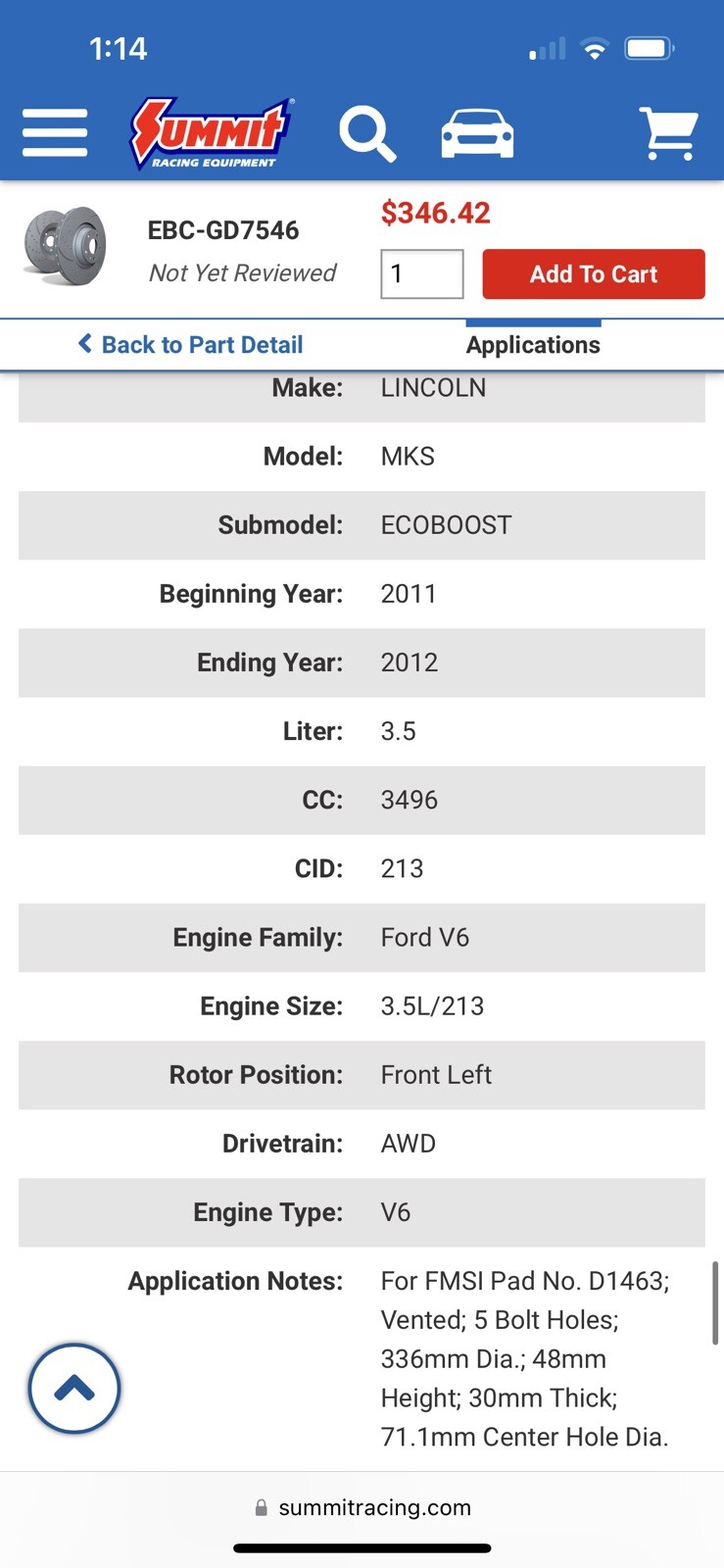
Task: Open the hamburger menu
Action: (x=55, y=132)
